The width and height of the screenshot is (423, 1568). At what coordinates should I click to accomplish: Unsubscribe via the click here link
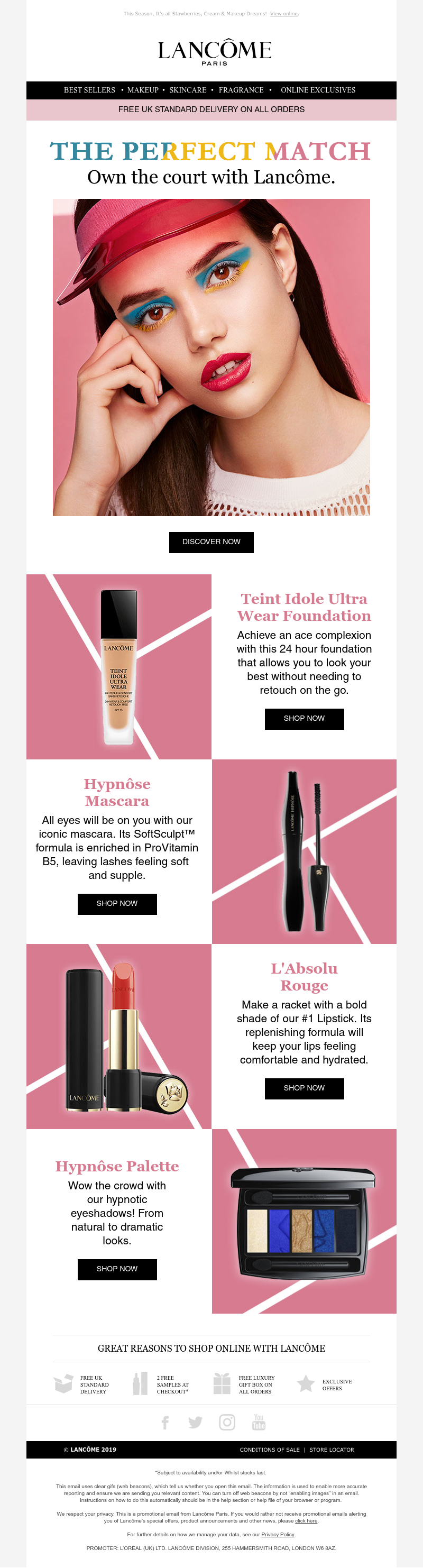(306, 1520)
